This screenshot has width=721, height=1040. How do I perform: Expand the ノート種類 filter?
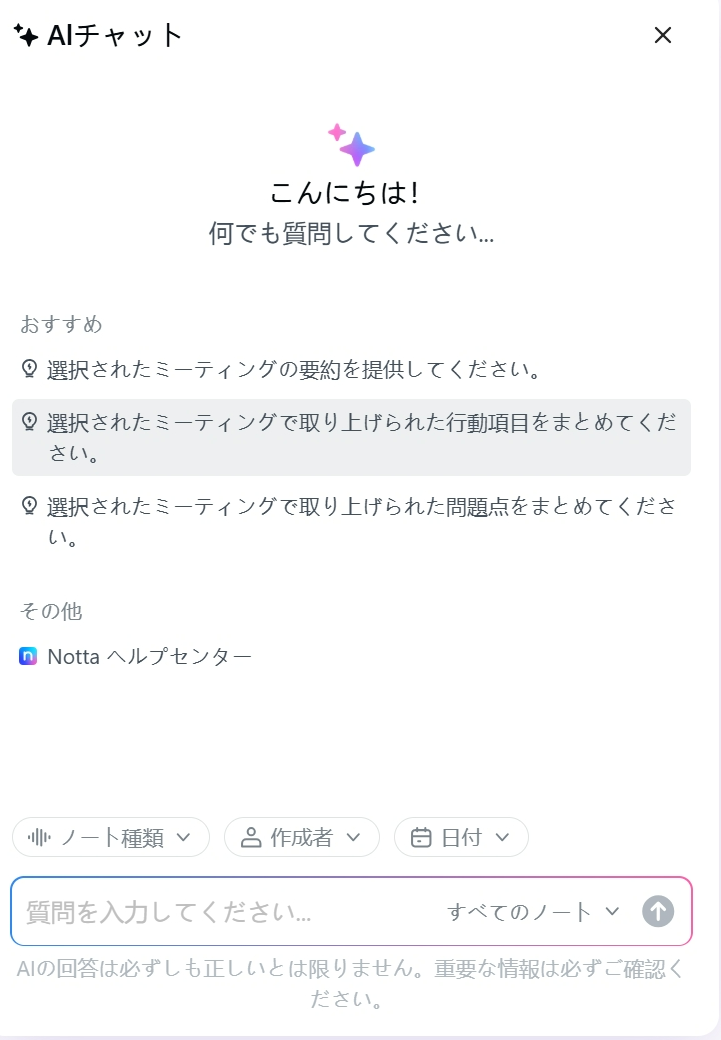point(111,837)
